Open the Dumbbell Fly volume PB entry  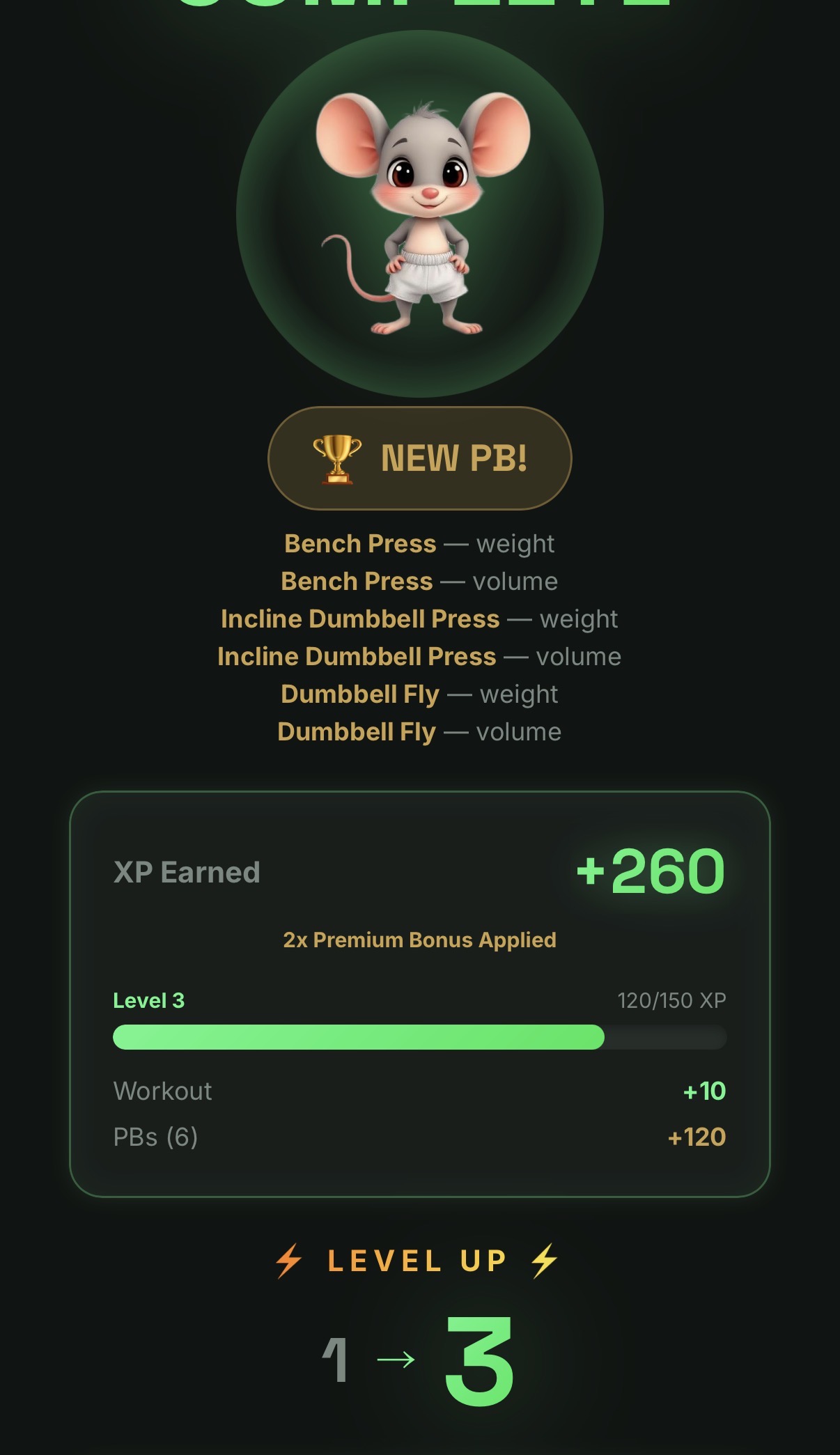point(418,731)
